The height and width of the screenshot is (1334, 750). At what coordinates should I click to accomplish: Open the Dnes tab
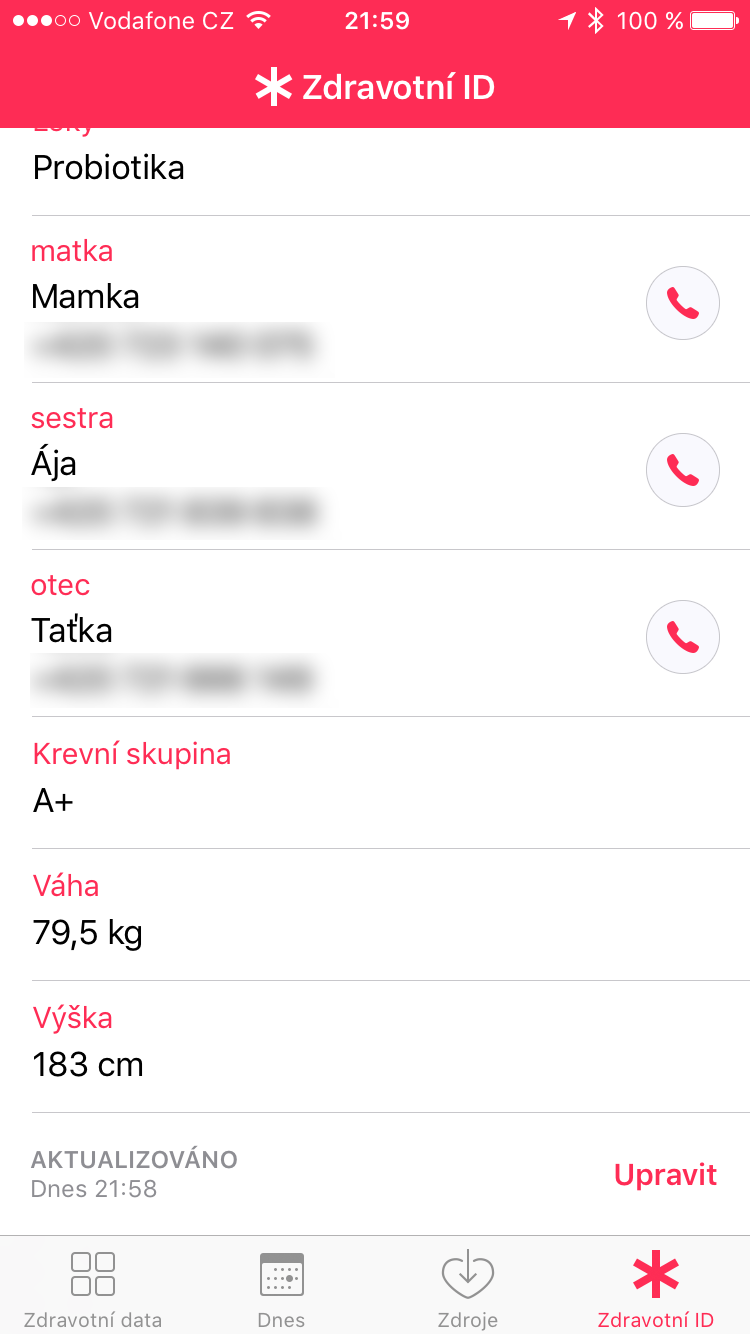coord(281,1288)
